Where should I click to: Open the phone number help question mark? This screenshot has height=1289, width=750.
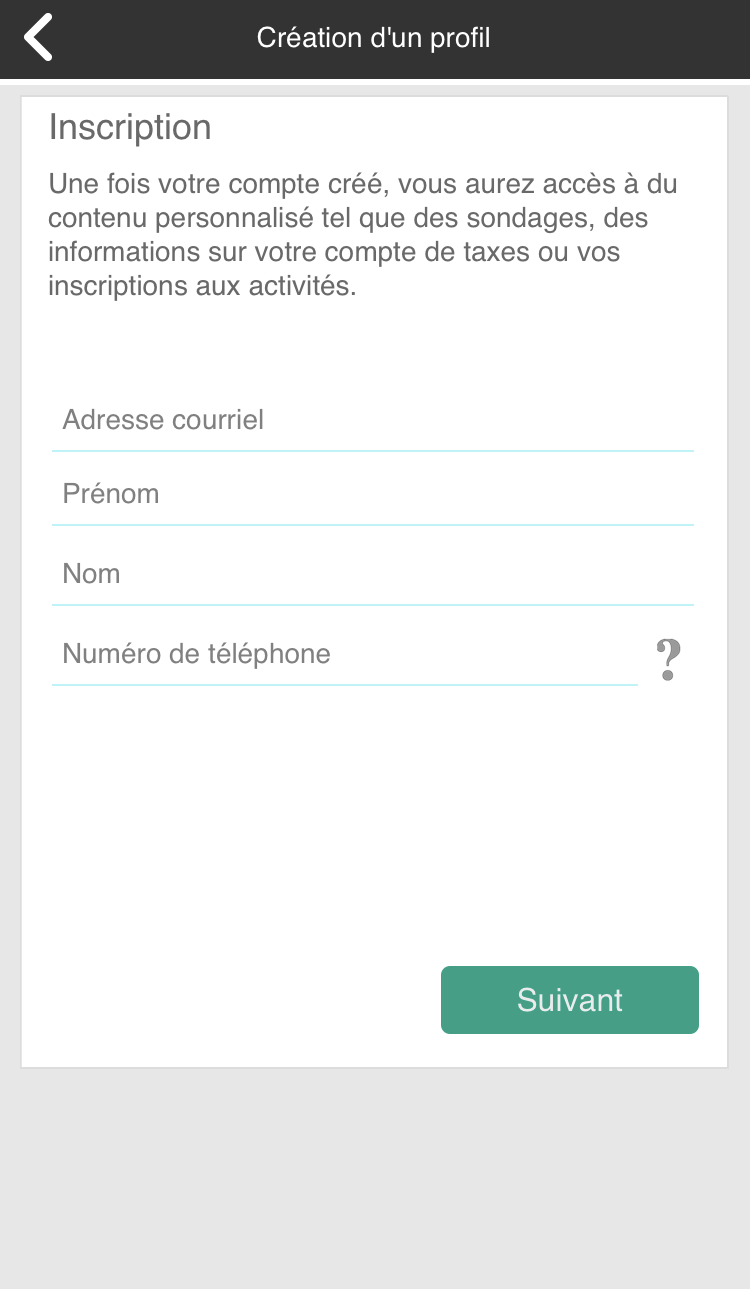pos(668,660)
